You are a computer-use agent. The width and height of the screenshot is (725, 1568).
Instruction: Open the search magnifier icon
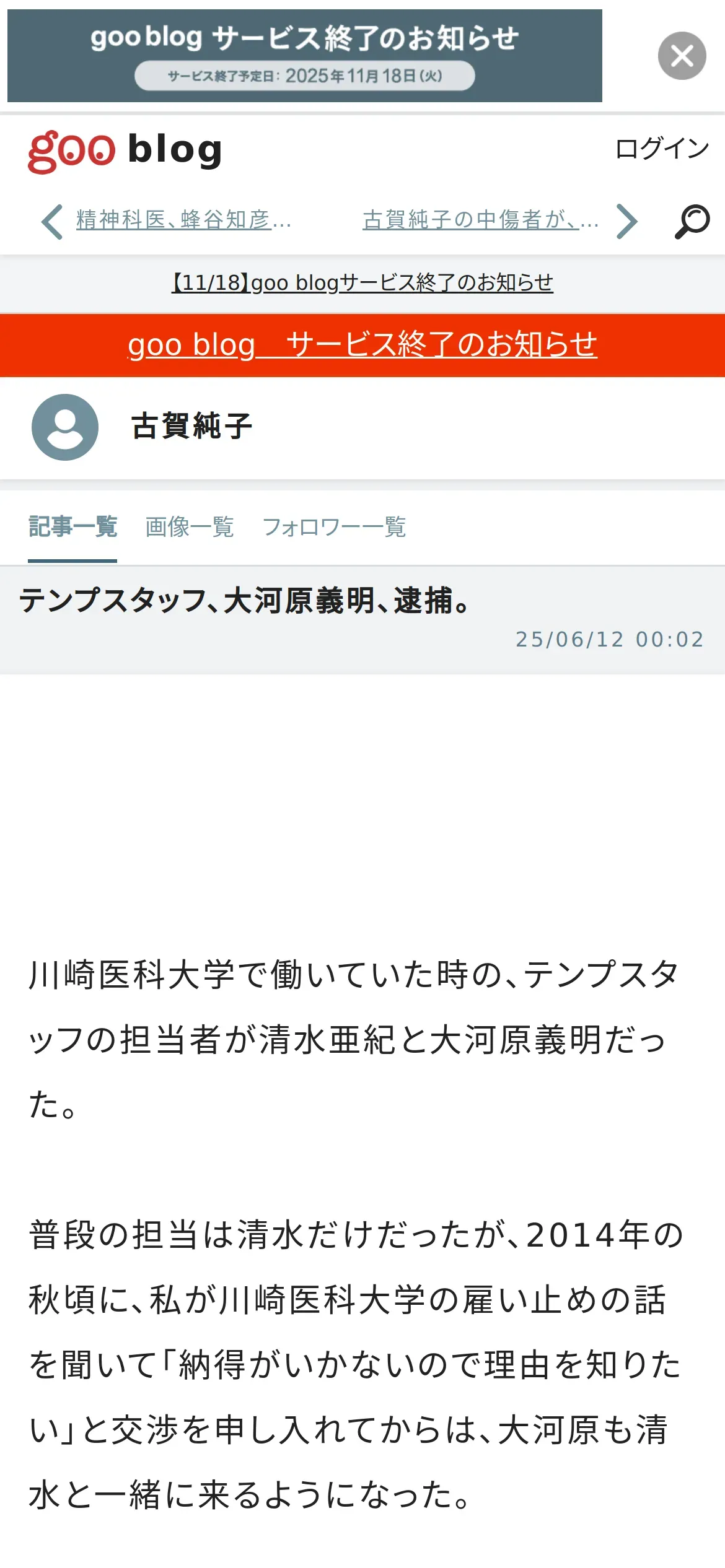coord(692,221)
